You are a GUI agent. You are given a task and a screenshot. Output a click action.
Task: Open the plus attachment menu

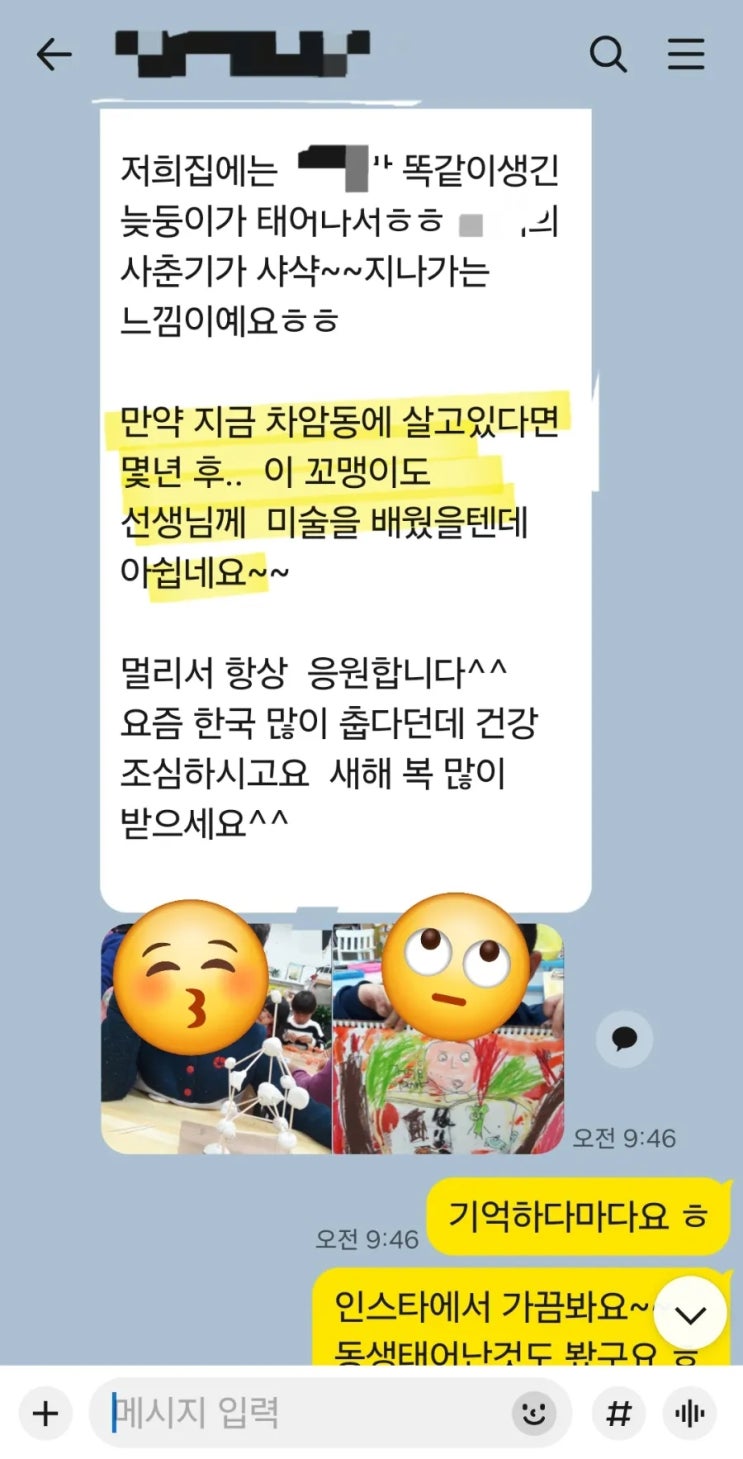45,1413
